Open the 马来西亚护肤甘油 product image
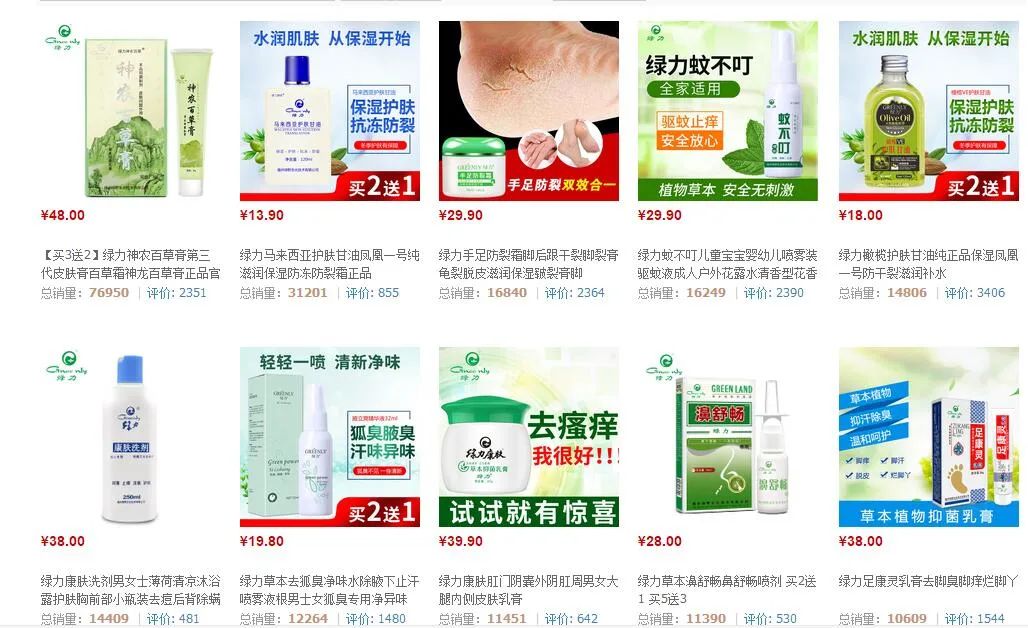Screen dimensions: 1028x628 pos(329,111)
